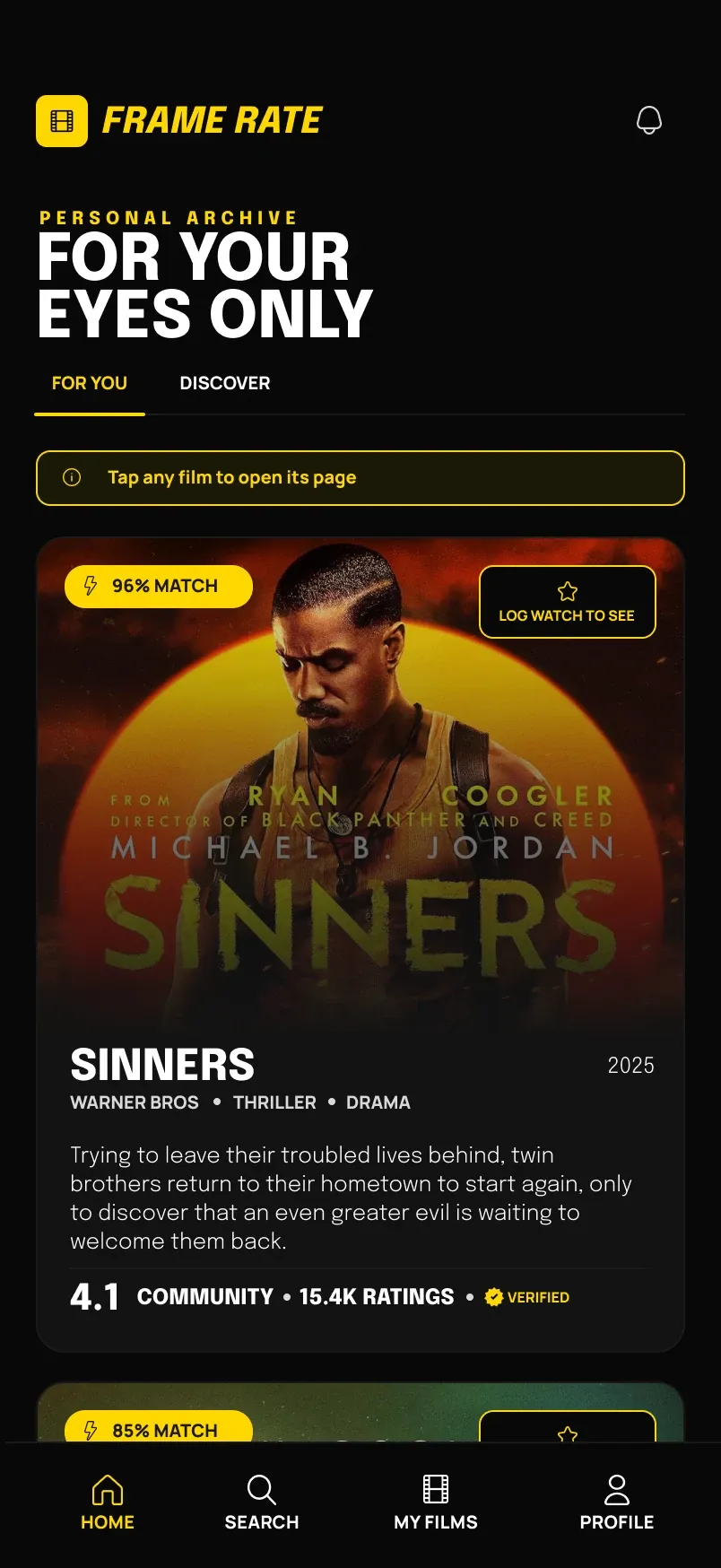The width and height of the screenshot is (721, 1568).
Task: Tap Home in the bottom bar
Action: [108, 1503]
